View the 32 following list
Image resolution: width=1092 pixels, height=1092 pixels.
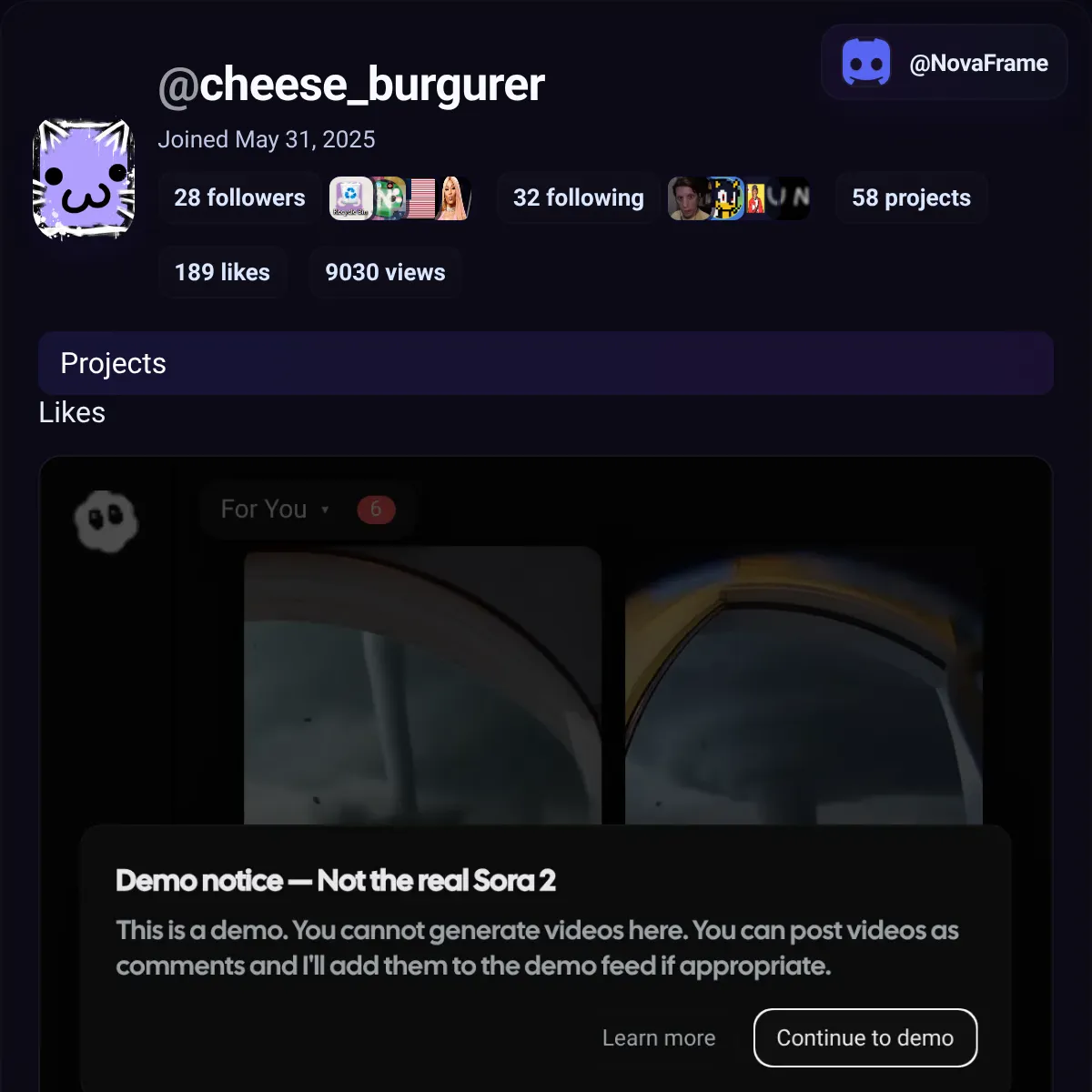tap(578, 197)
